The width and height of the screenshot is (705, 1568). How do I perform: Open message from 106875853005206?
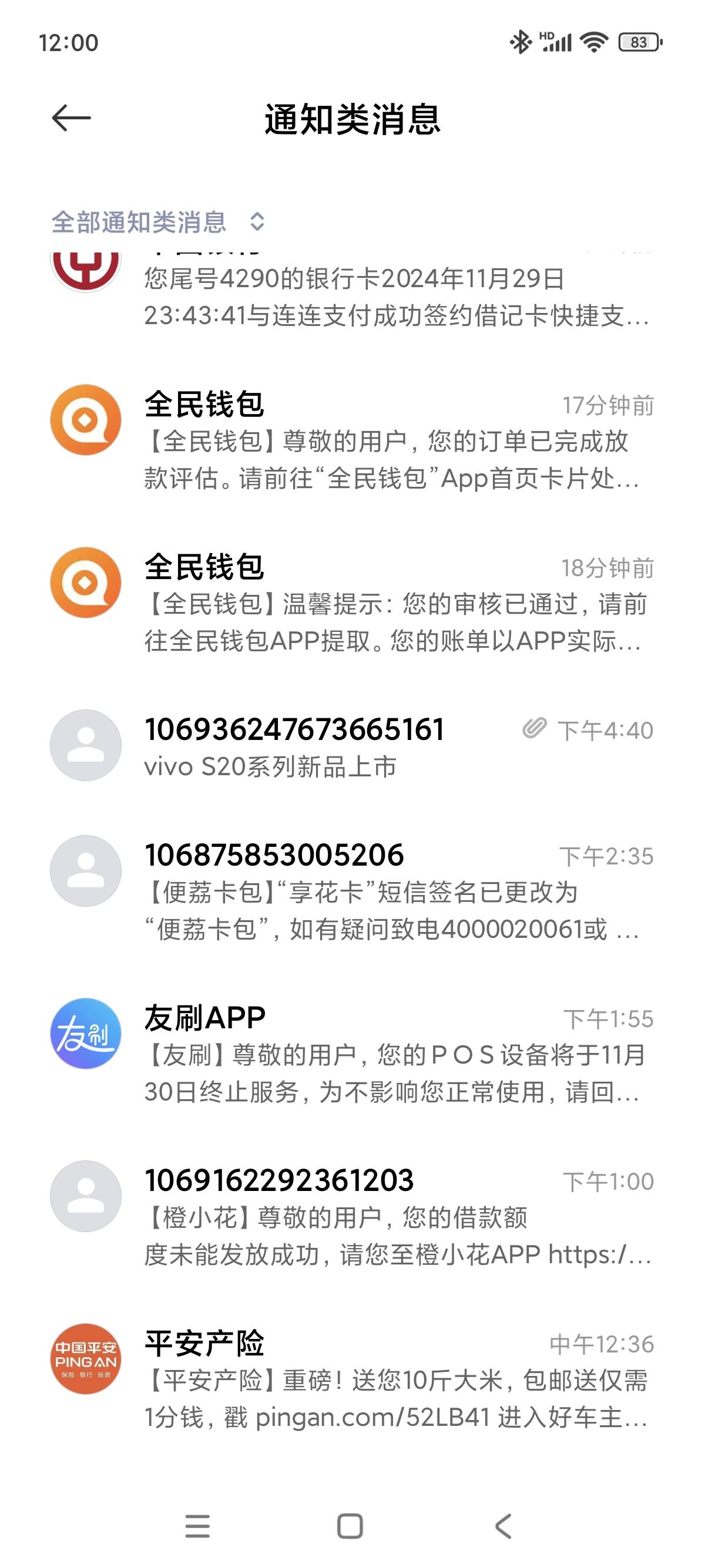[x=352, y=891]
